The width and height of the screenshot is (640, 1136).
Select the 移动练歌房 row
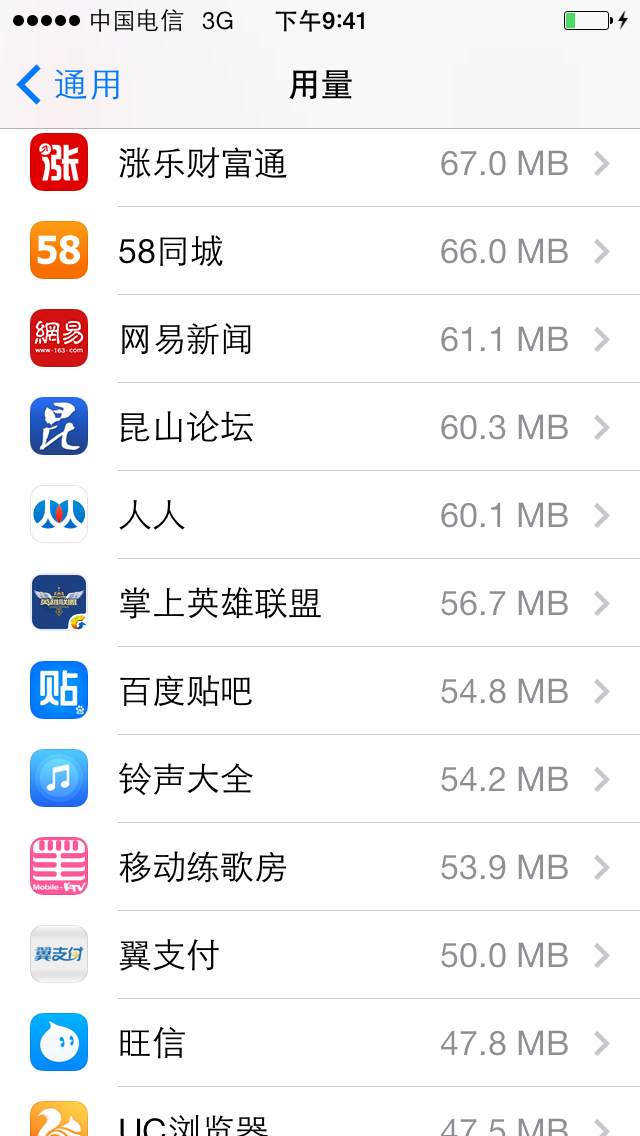pyautogui.click(x=320, y=866)
